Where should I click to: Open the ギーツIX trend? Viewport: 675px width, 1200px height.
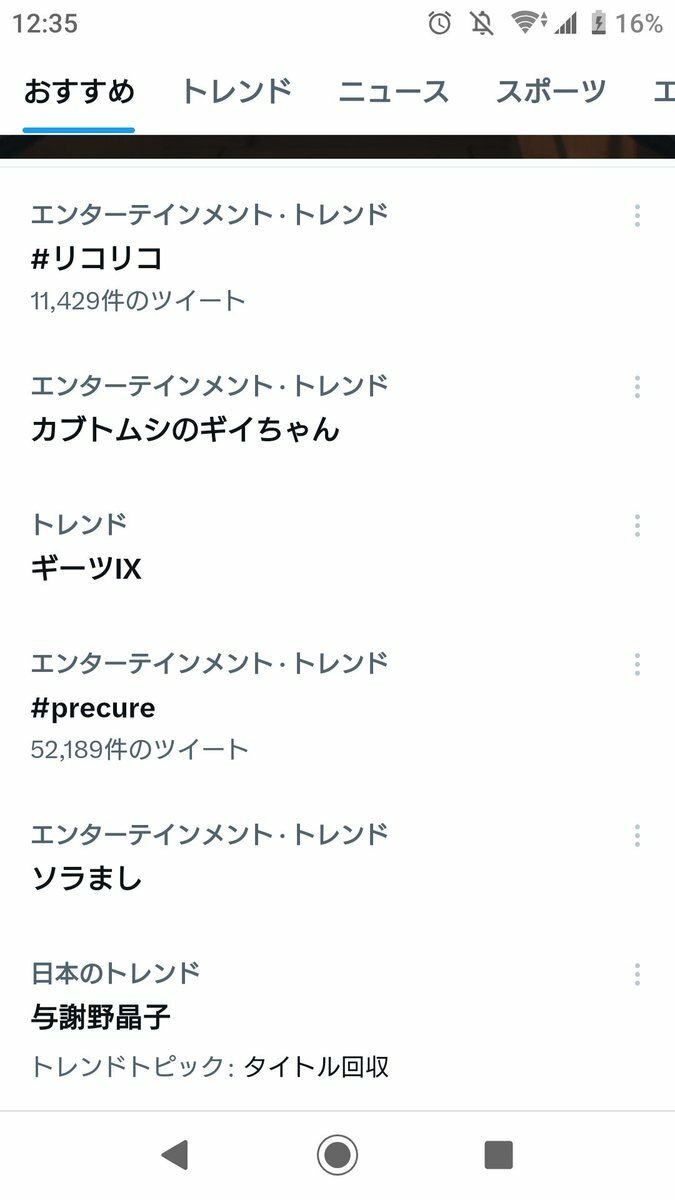87,569
